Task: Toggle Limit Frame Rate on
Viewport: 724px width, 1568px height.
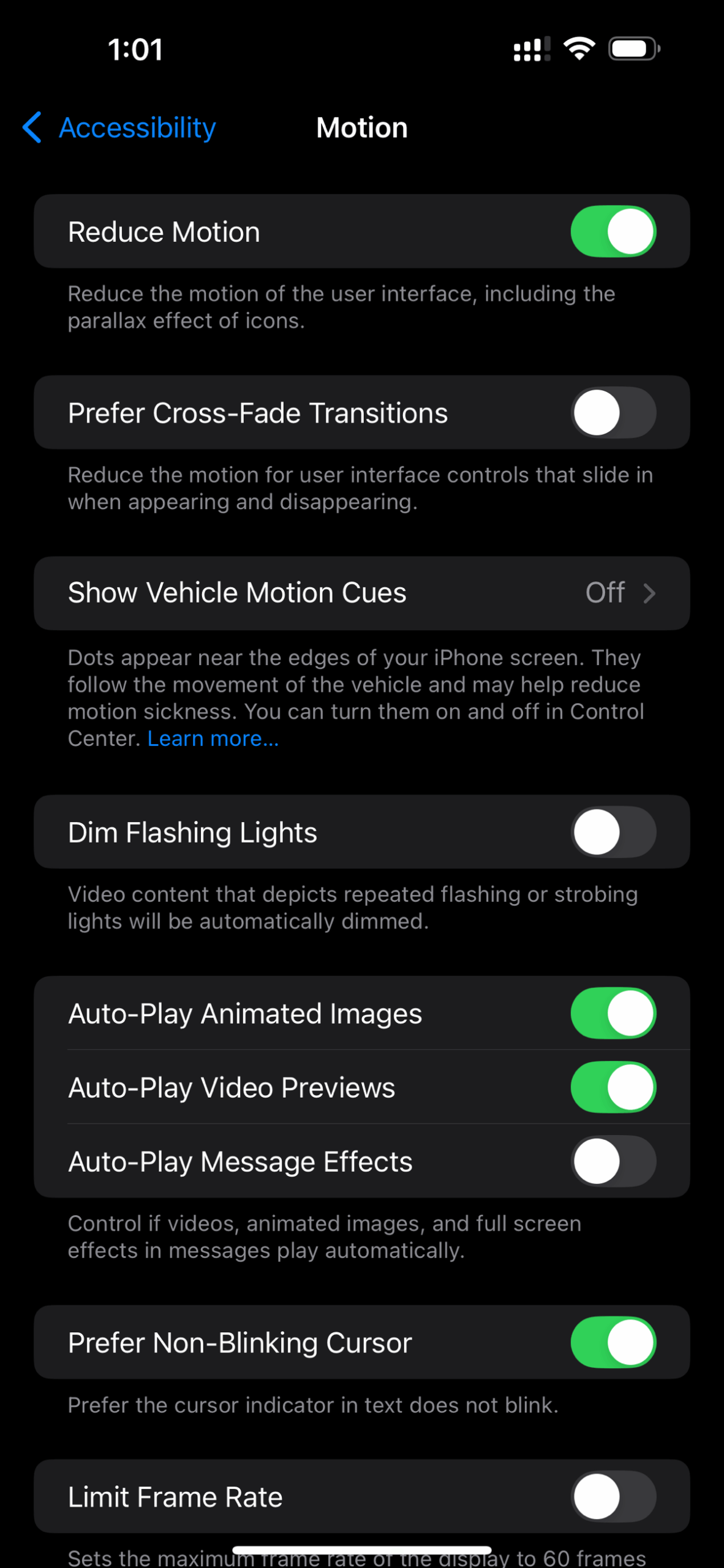Action: [x=613, y=1497]
